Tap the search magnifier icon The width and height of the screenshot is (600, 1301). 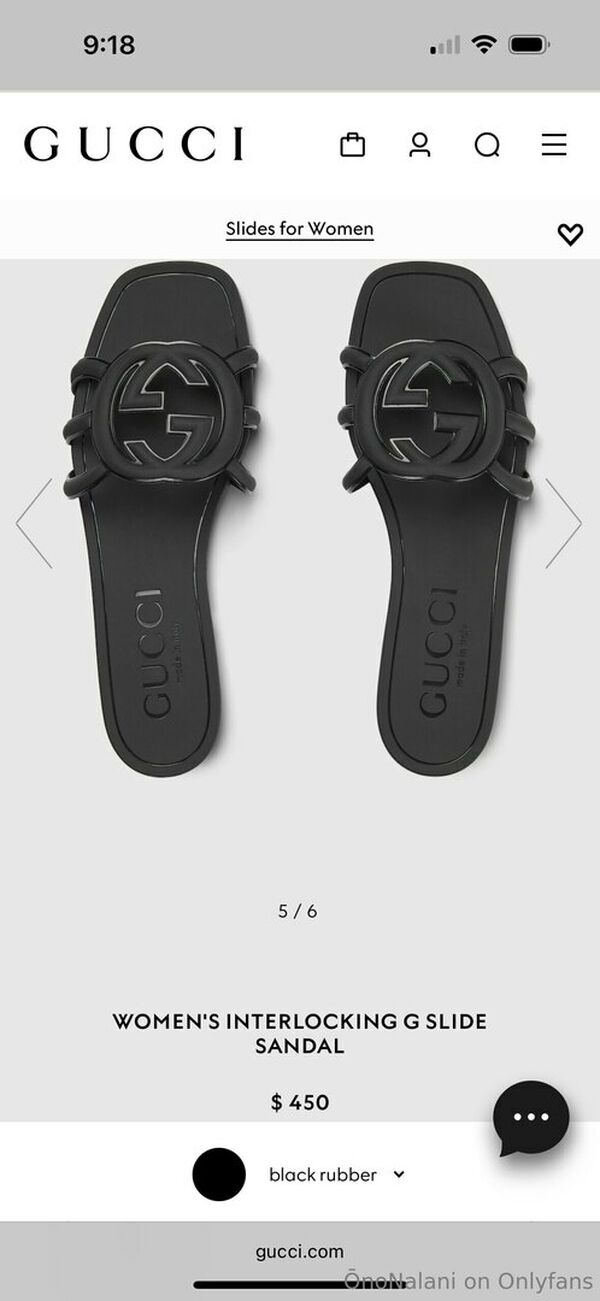tap(487, 146)
